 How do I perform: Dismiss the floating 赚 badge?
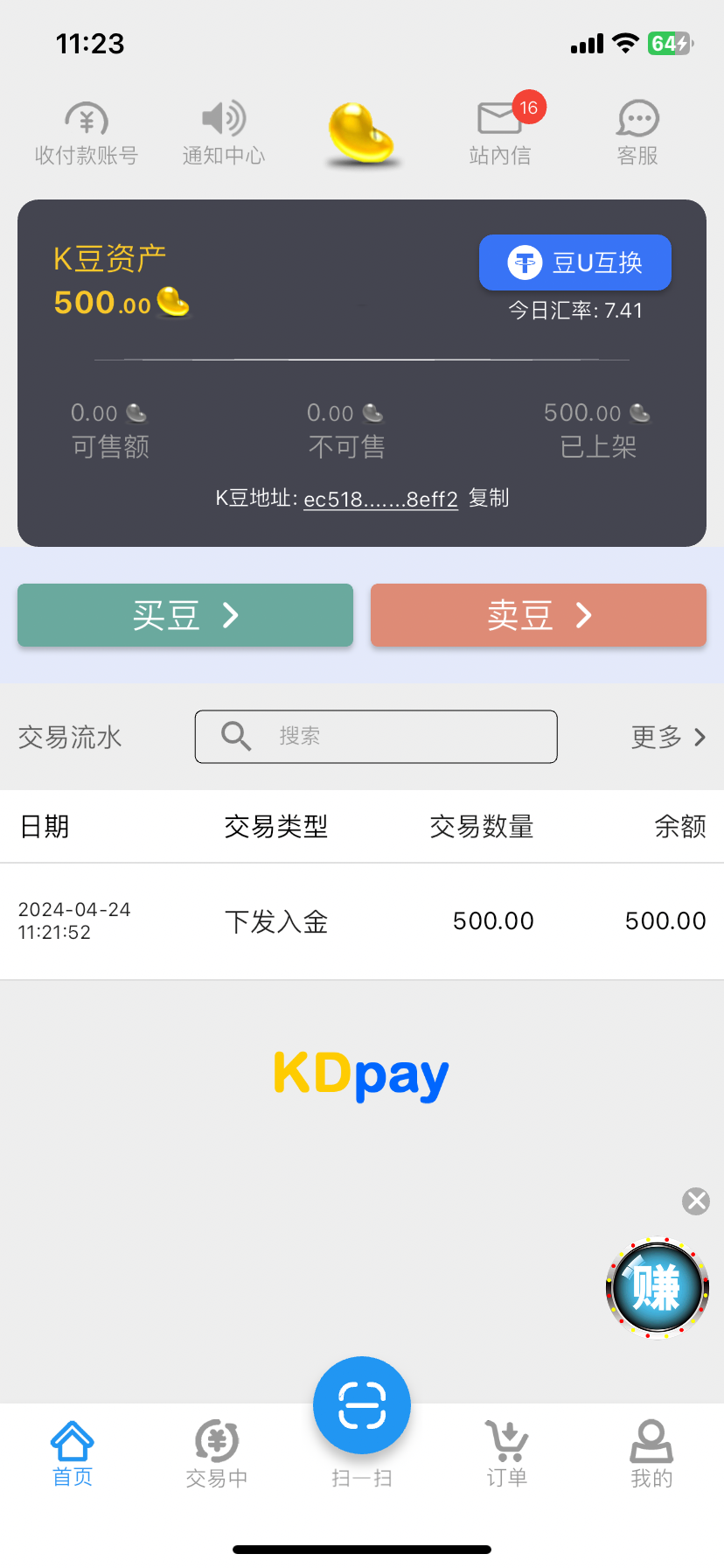[x=696, y=1201]
